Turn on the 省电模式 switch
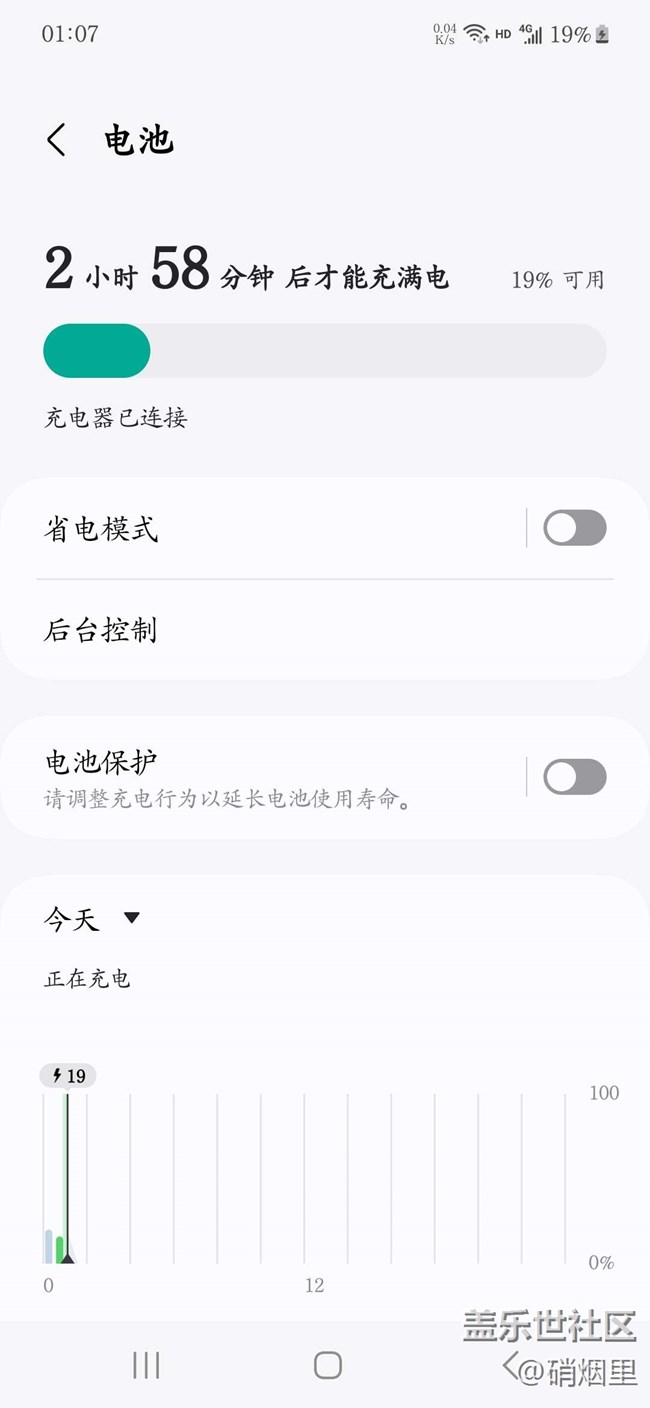The image size is (650, 1408). 574,528
